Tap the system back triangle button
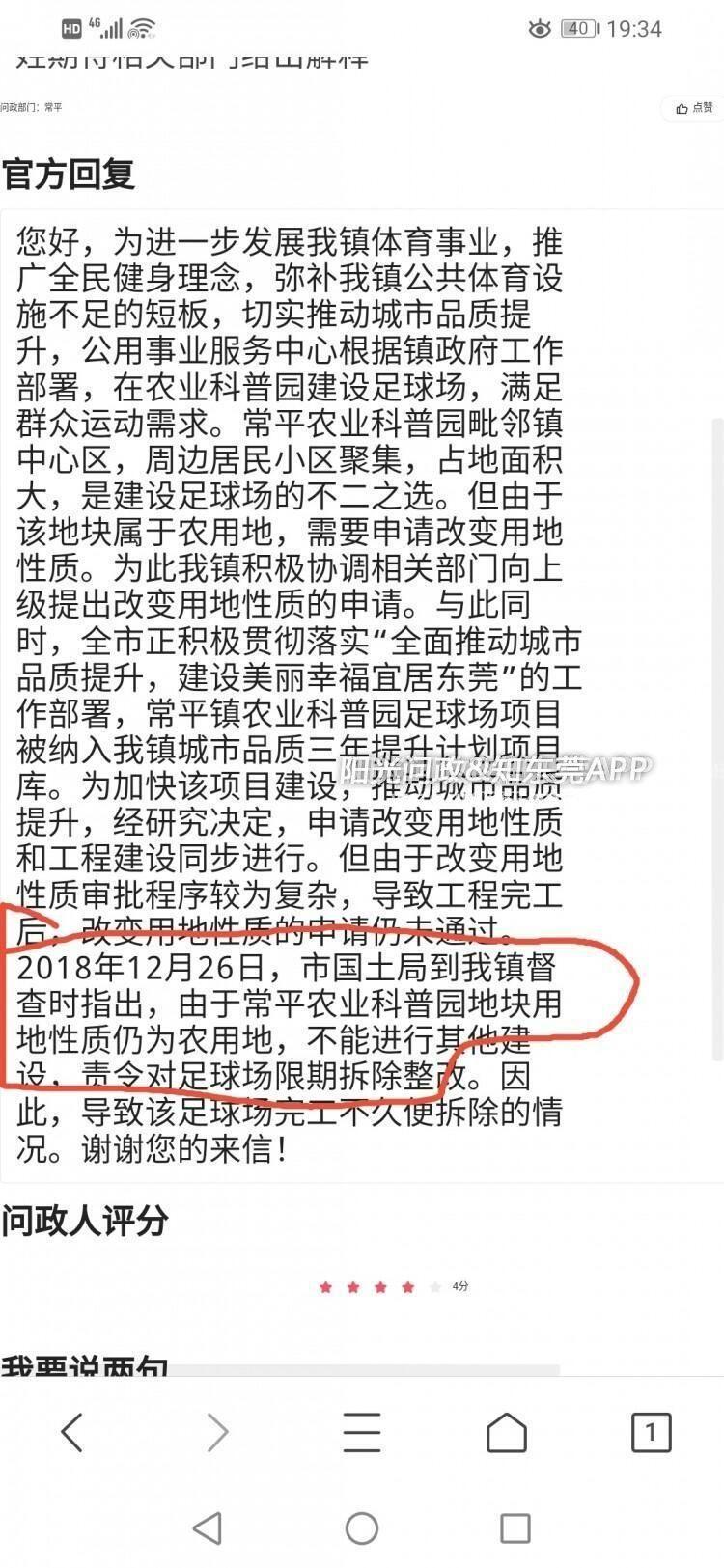This screenshot has height=1568, width=724. click(x=208, y=1527)
